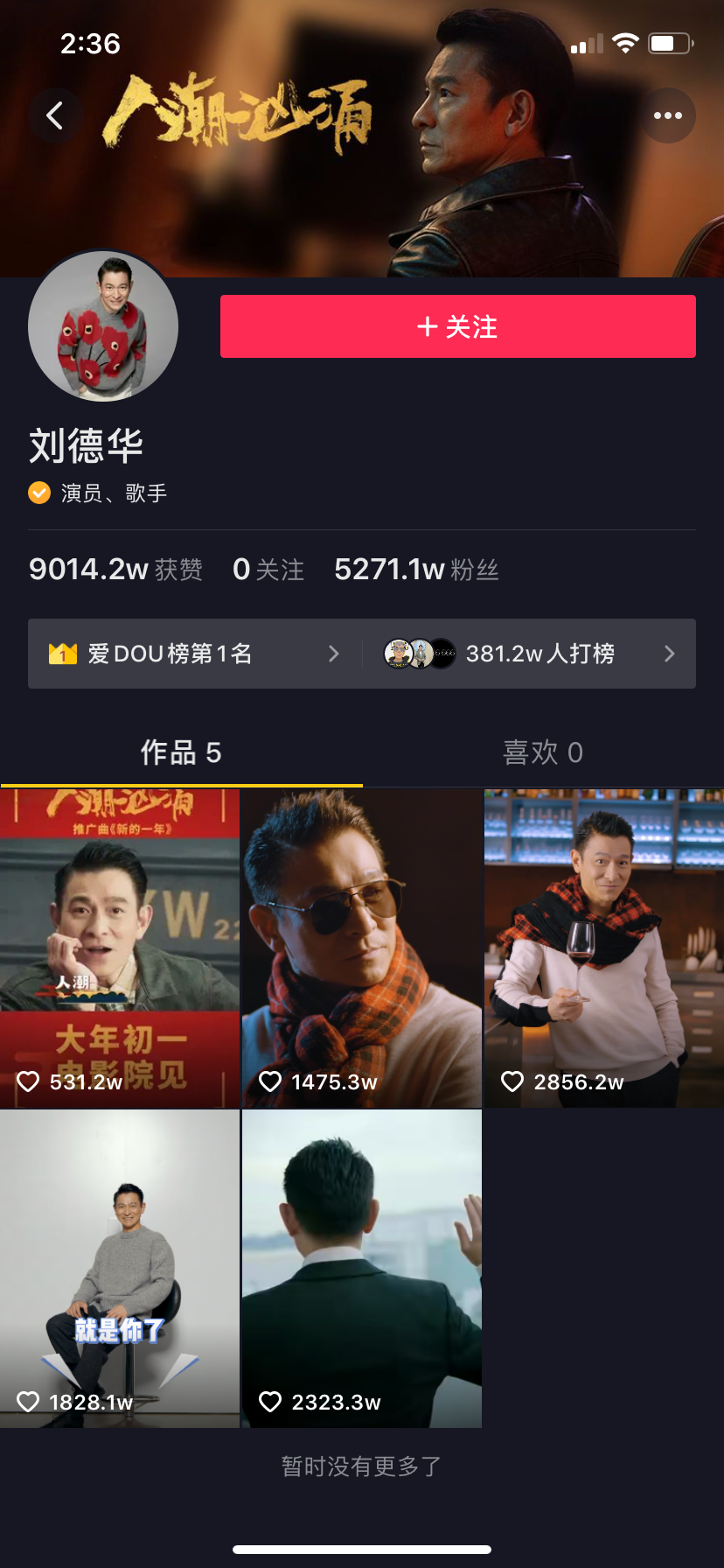
Task: Open the video with 2323.3w likes
Action: click(361, 1269)
